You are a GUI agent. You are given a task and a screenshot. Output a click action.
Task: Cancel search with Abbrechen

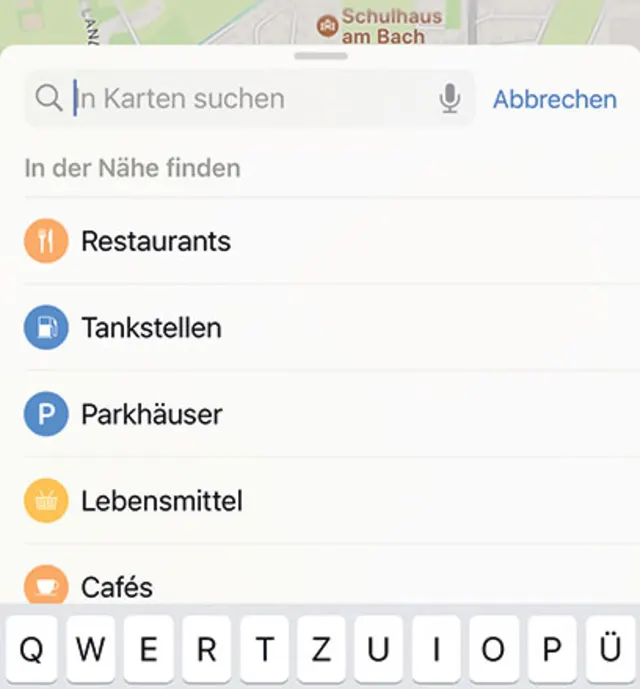tap(554, 99)
